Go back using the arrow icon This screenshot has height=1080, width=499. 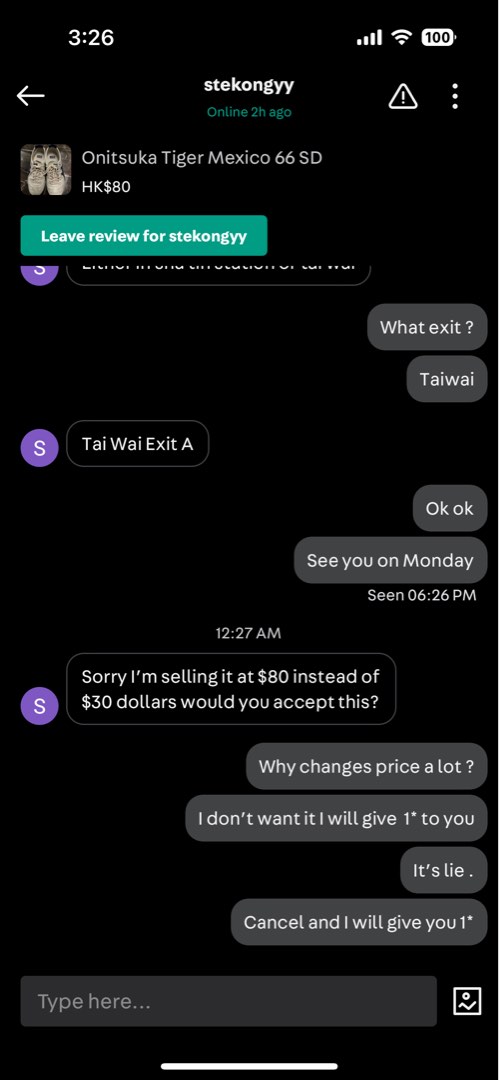pyautogui.click(x=30, y=96)
